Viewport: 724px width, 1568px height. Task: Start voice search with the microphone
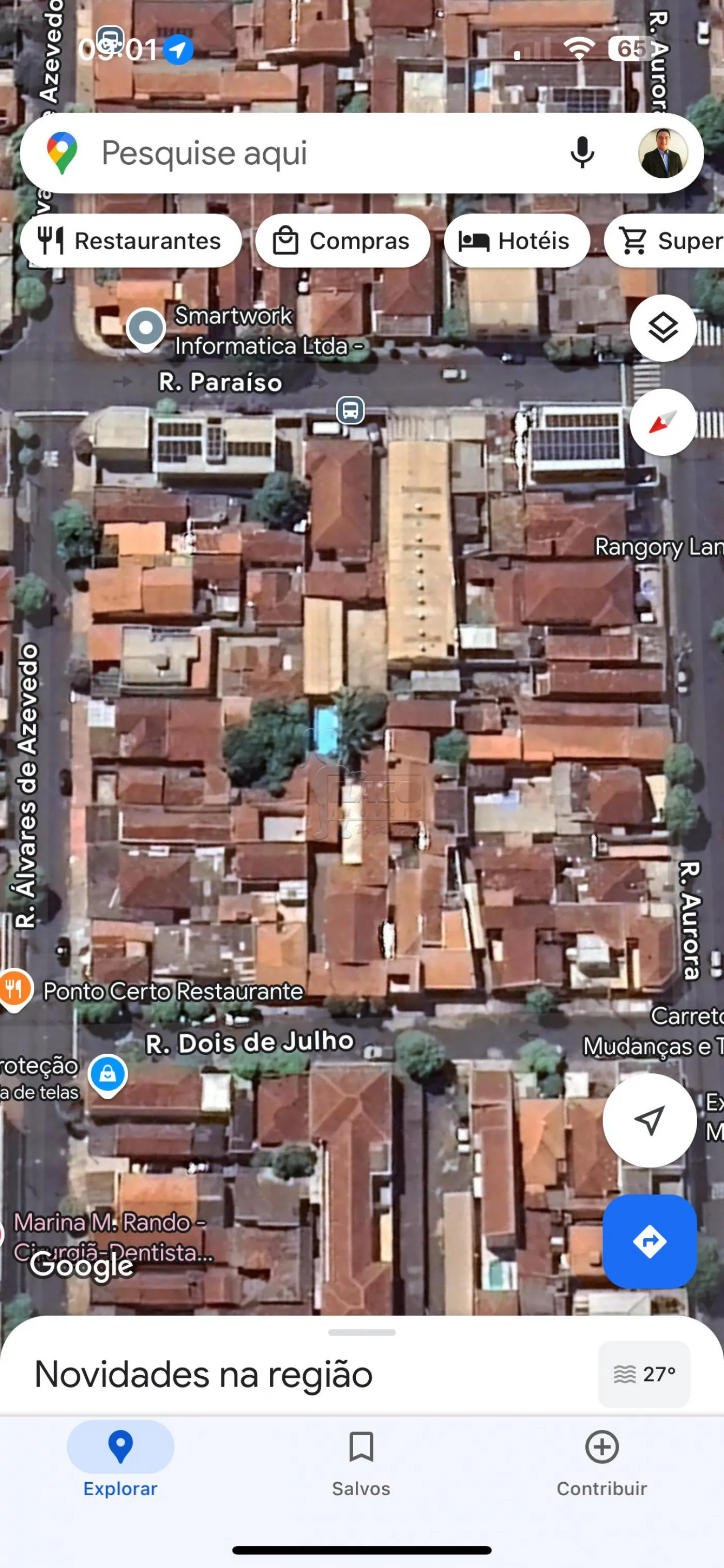(x=581, y=153)
